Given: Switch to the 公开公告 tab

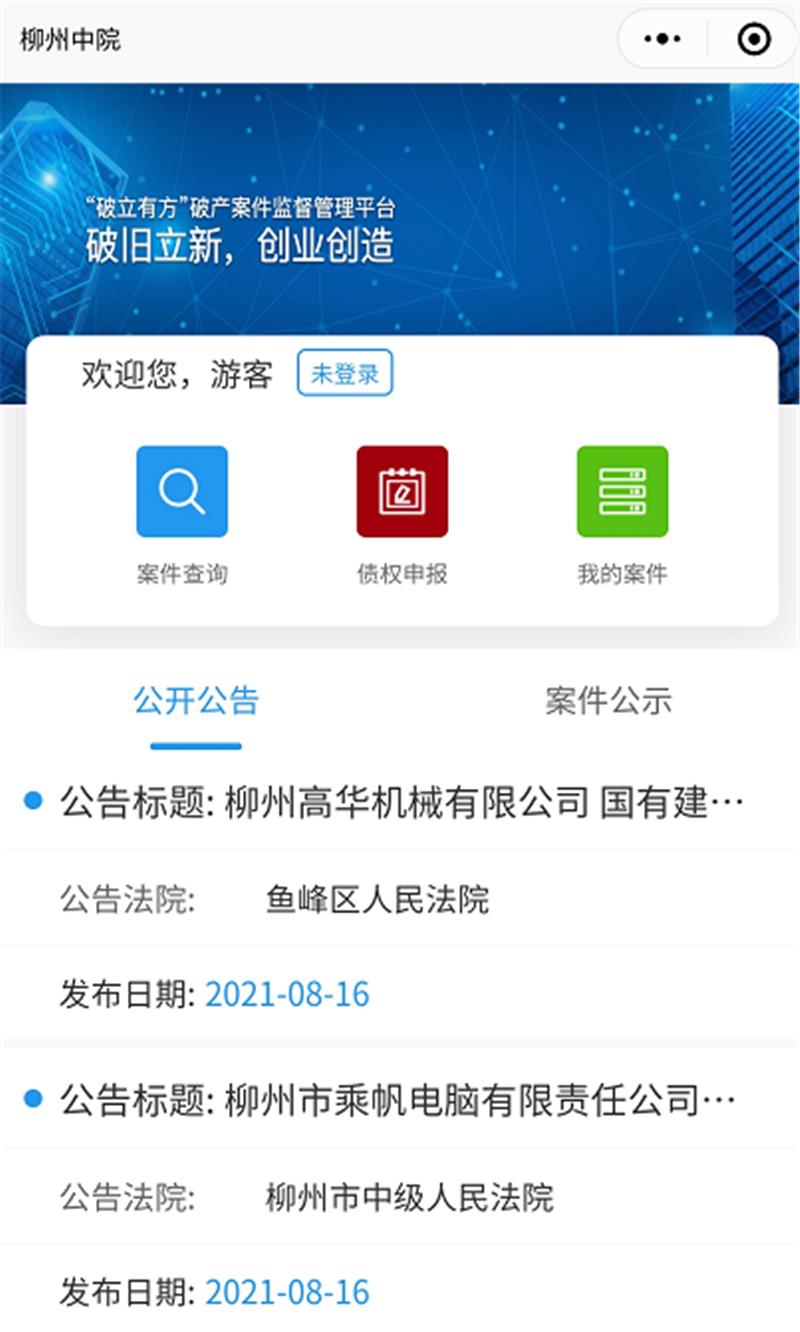Looking at the screenshot, I should pos(196,701).
